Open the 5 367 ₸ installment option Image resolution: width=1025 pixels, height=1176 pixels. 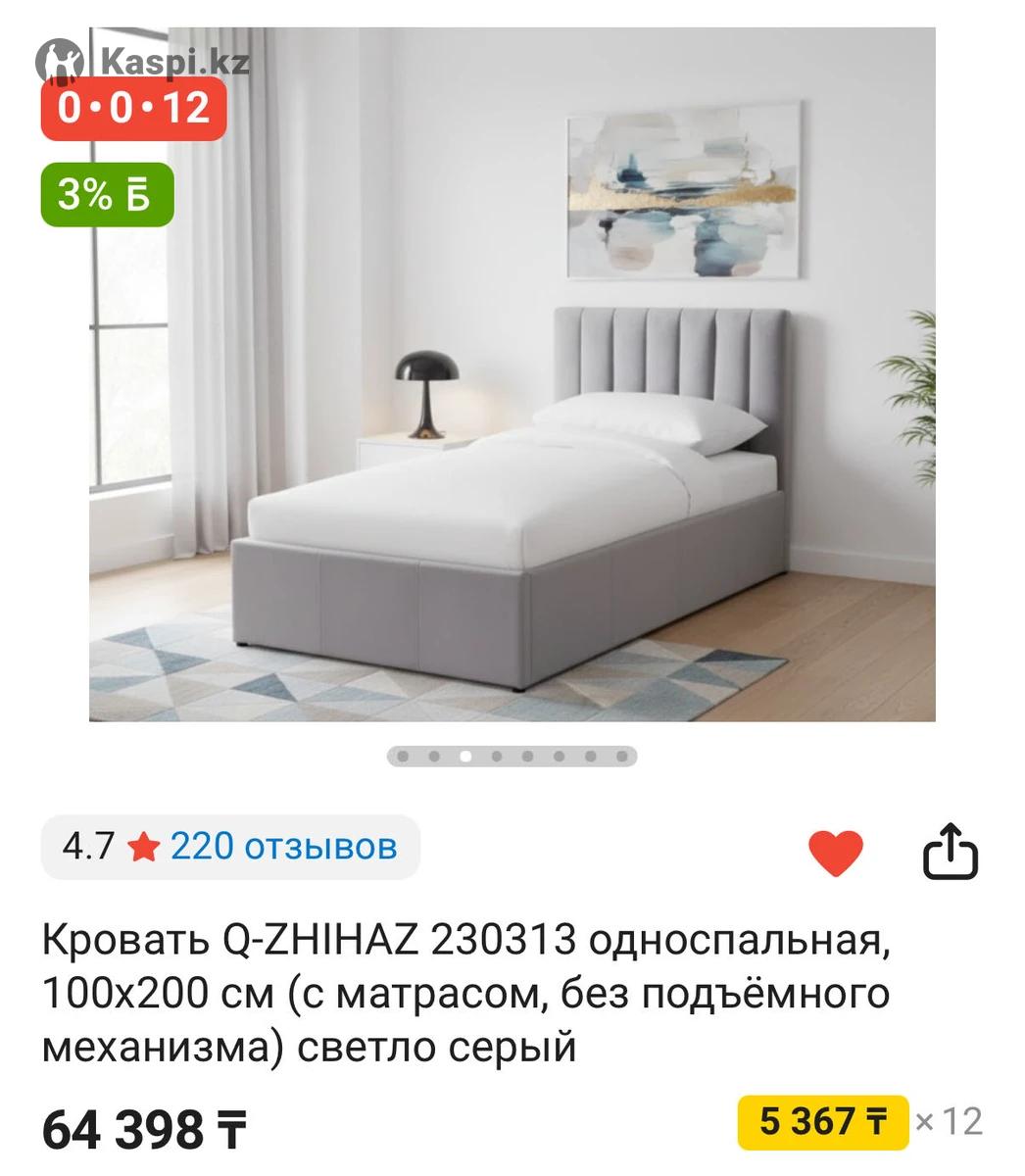823,1120
